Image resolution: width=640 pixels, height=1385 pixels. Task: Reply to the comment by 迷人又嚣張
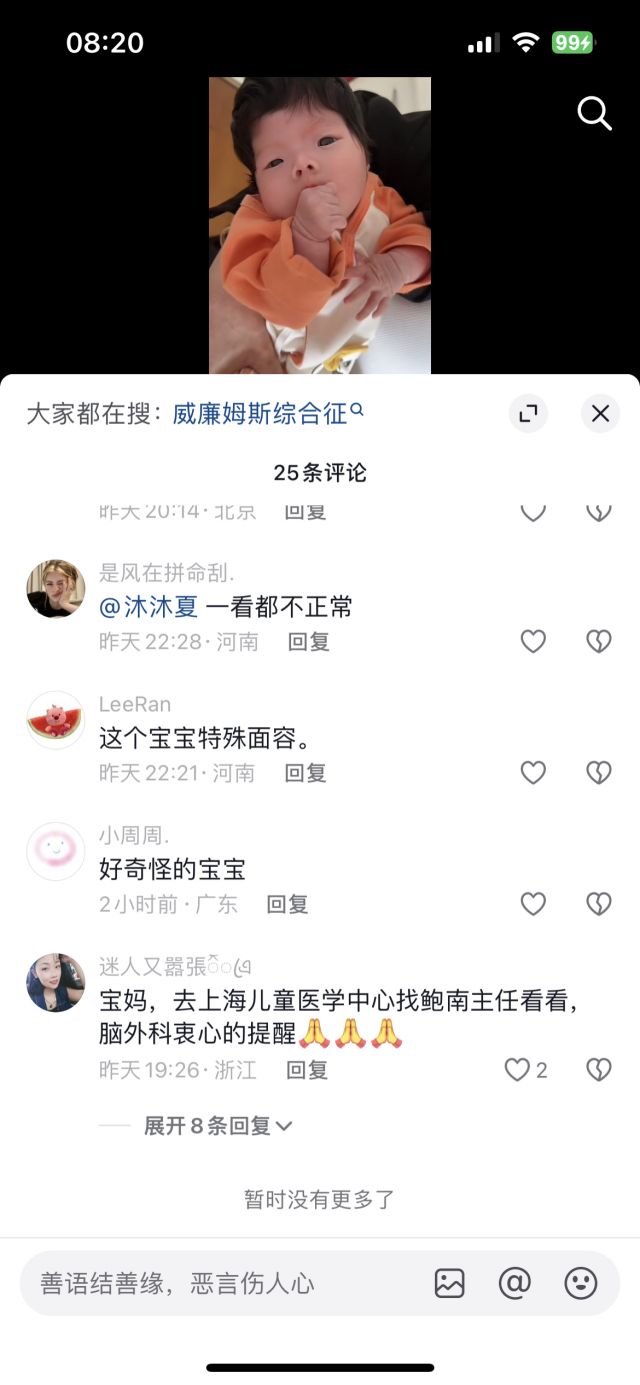pyautogui.click(x=307, y=1070)
